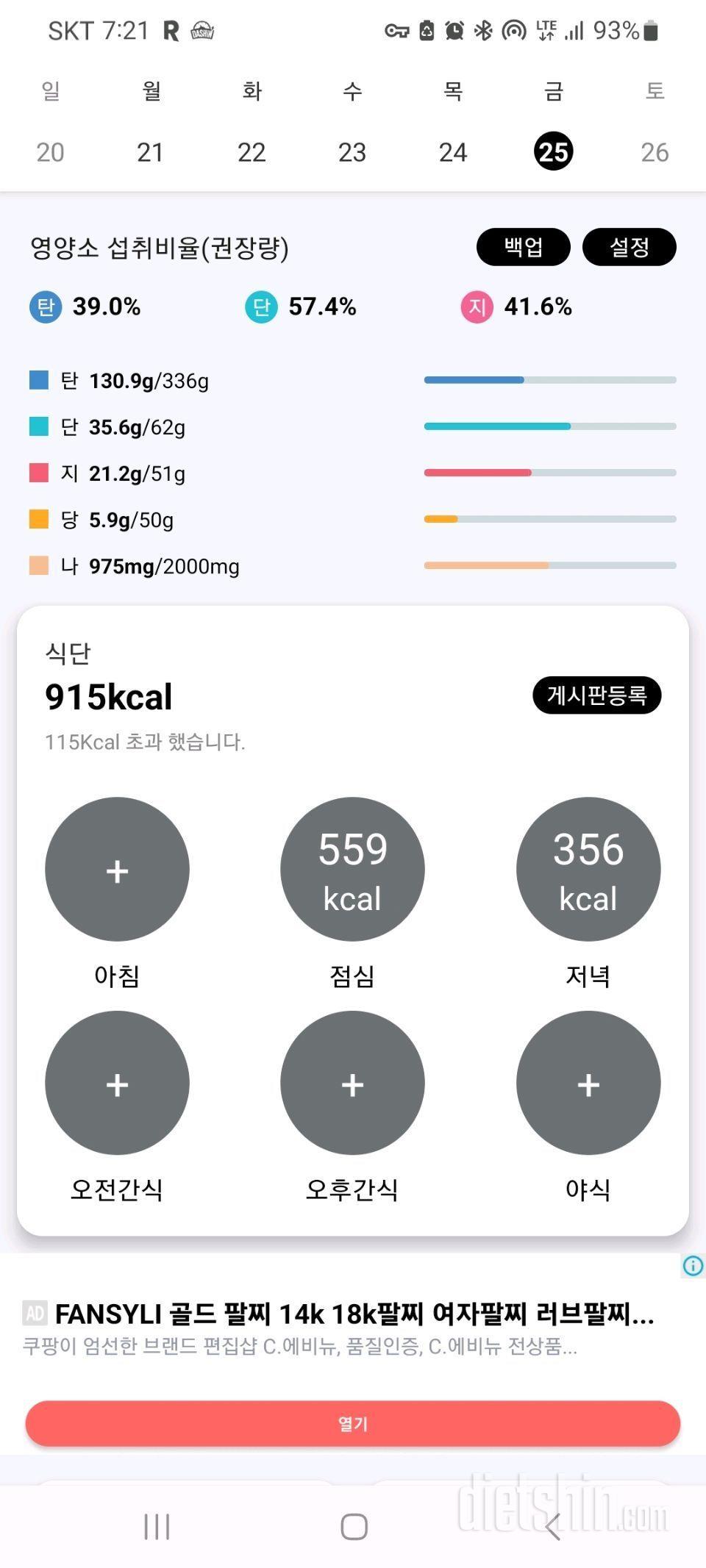Add a 야식 late-night meal
The height and width of the screenshot is (1568, 706).
[588, 1083]
